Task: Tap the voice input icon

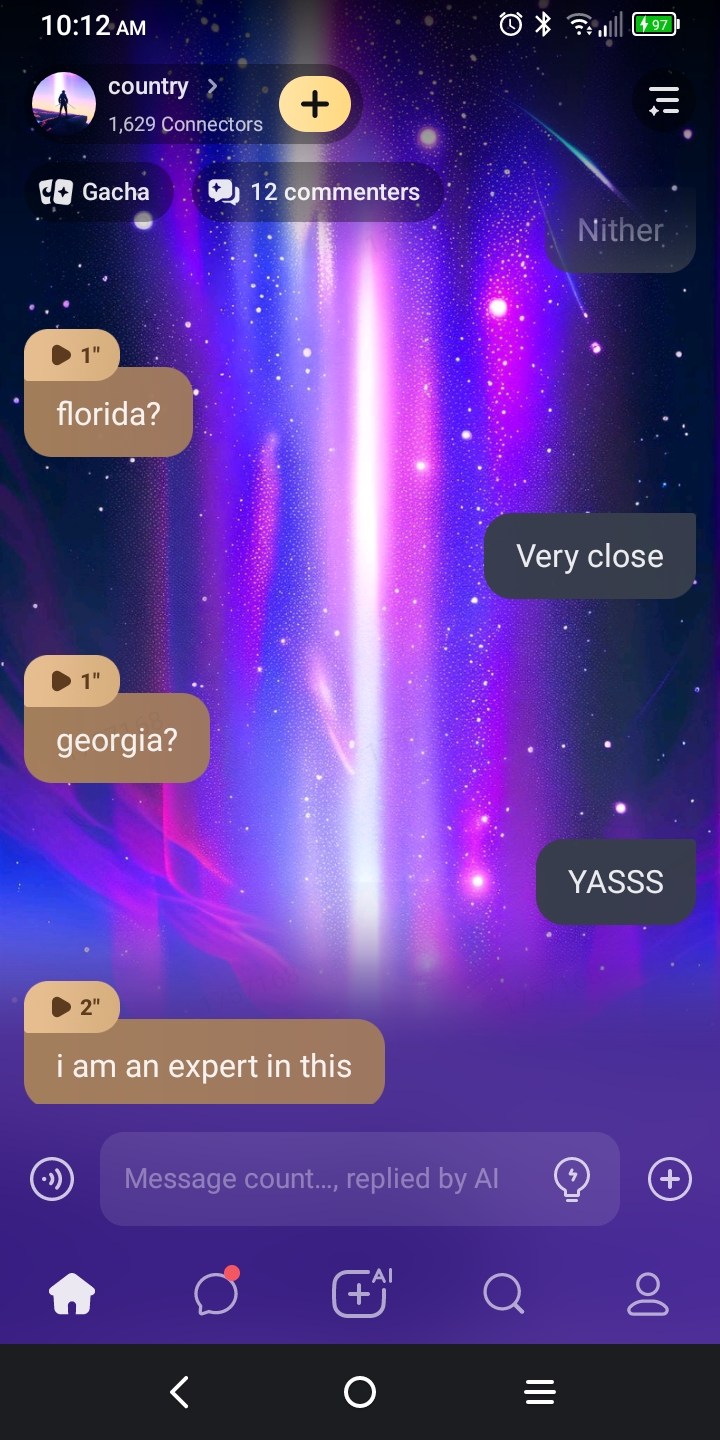Action: [52, 1179]
